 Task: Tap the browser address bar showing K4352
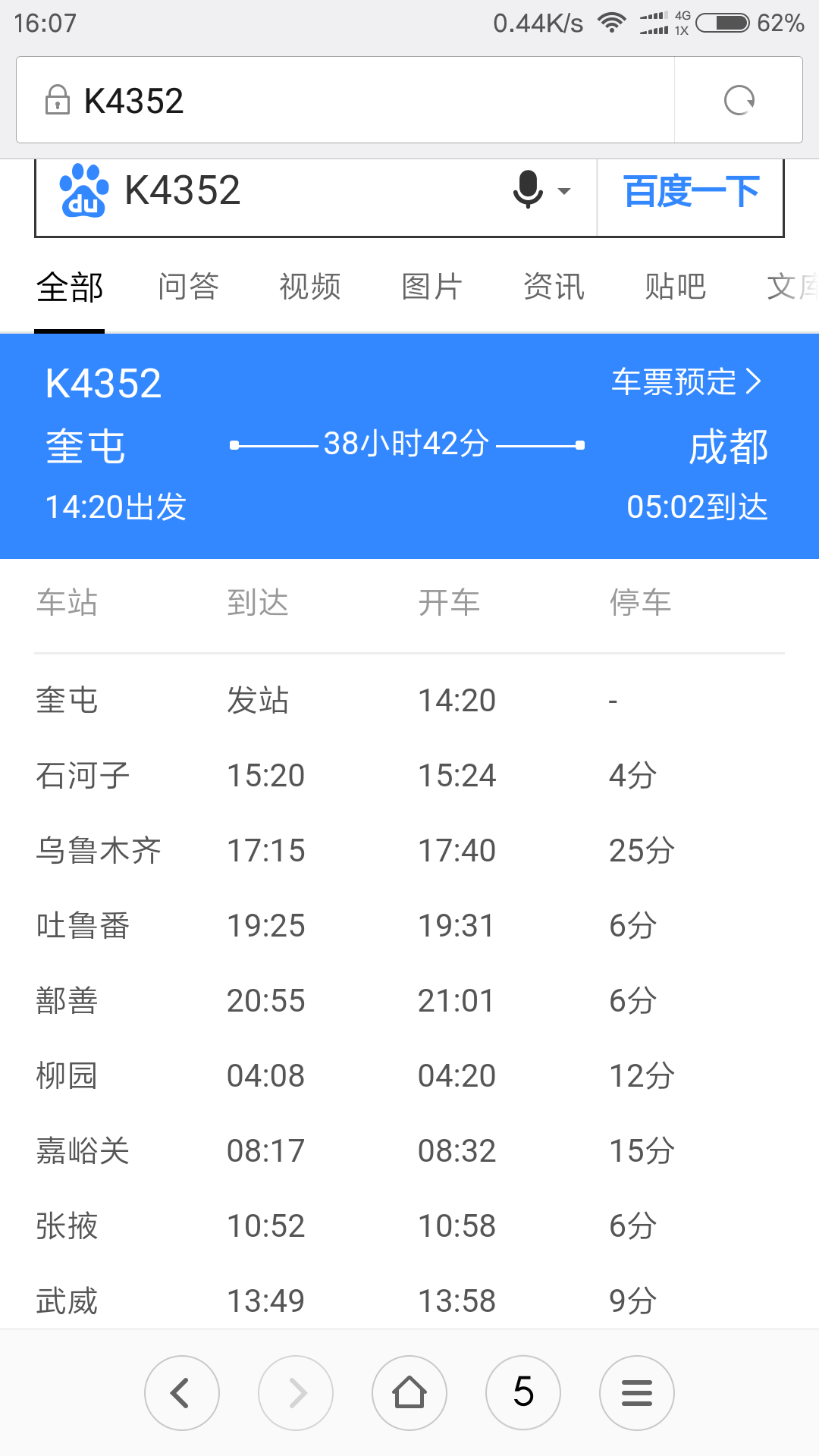pos(345,100)
